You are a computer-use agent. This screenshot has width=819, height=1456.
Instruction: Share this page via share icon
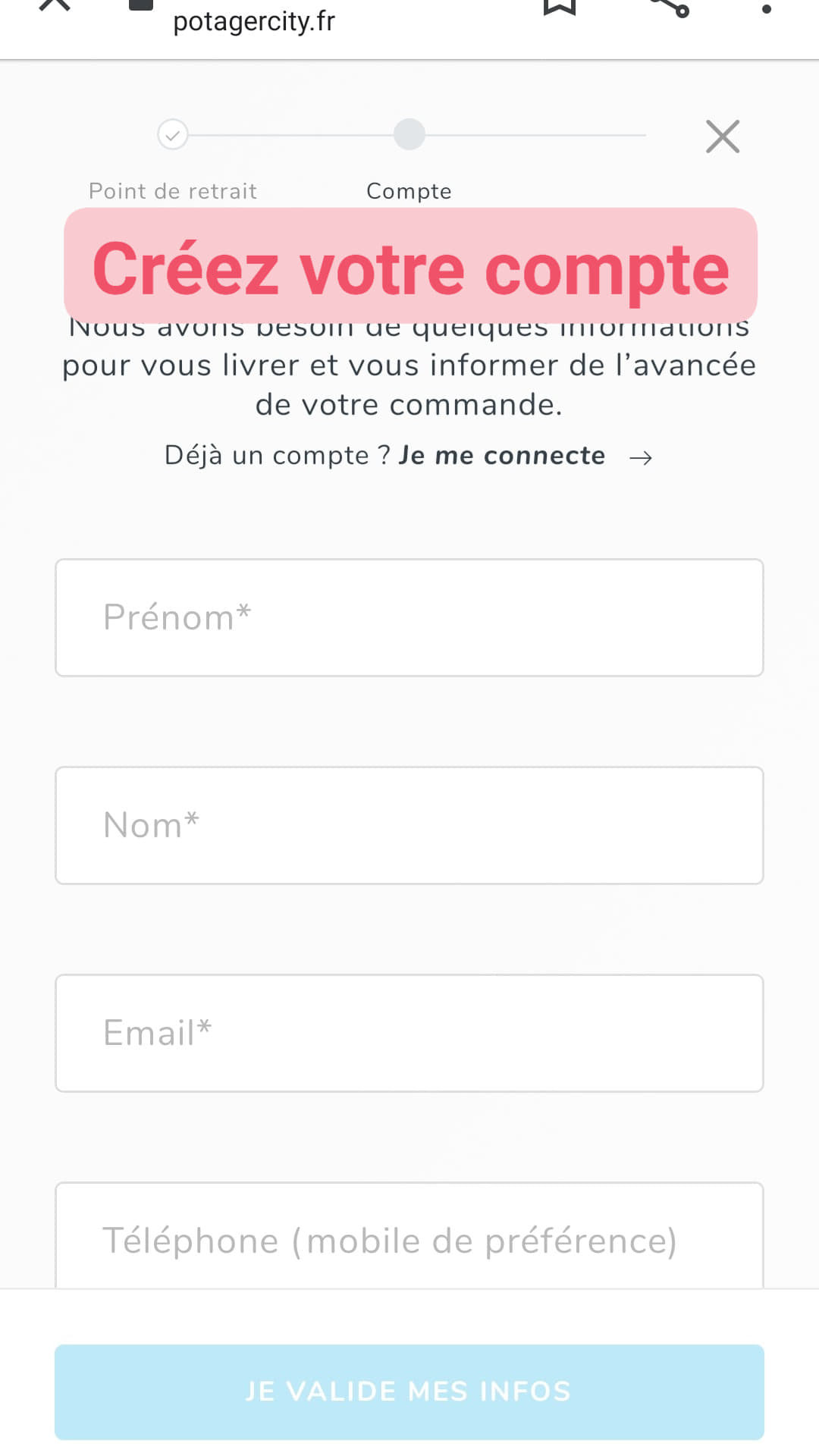pyautogui.click(x=670, y=7)
